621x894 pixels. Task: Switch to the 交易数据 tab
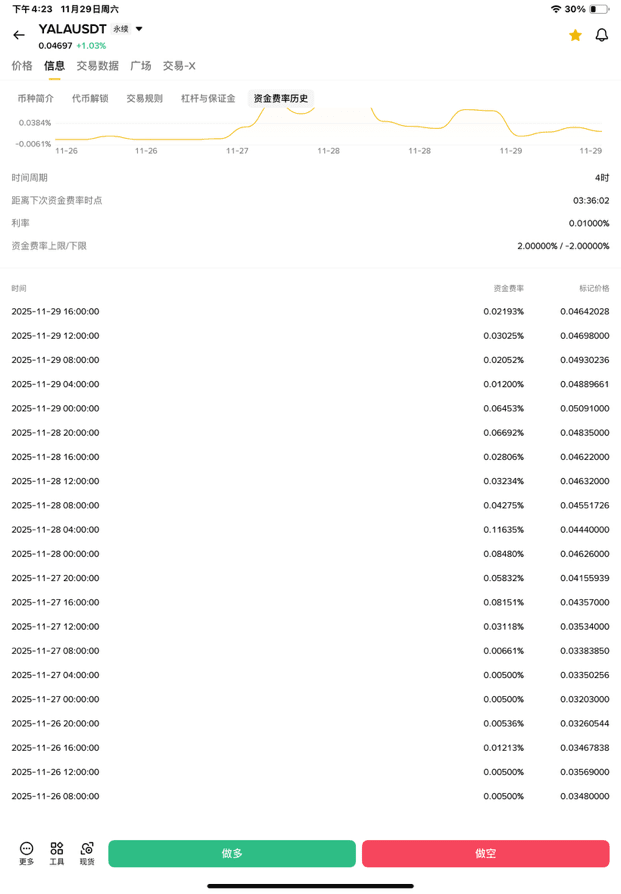click(x=98, y=66)
